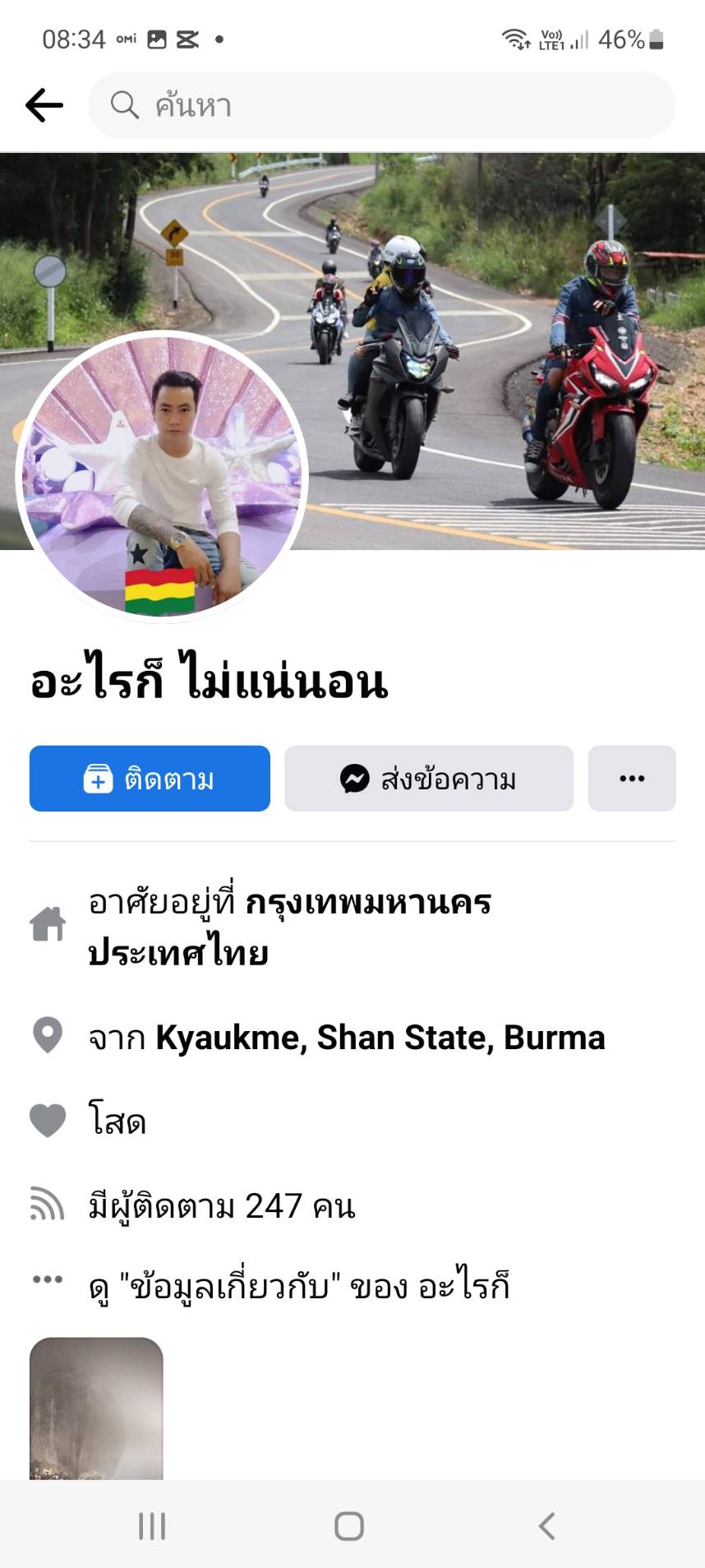
Task: Follow this profile with ติดตาม button
Action: pyautogui.click(x=150, y=779)
